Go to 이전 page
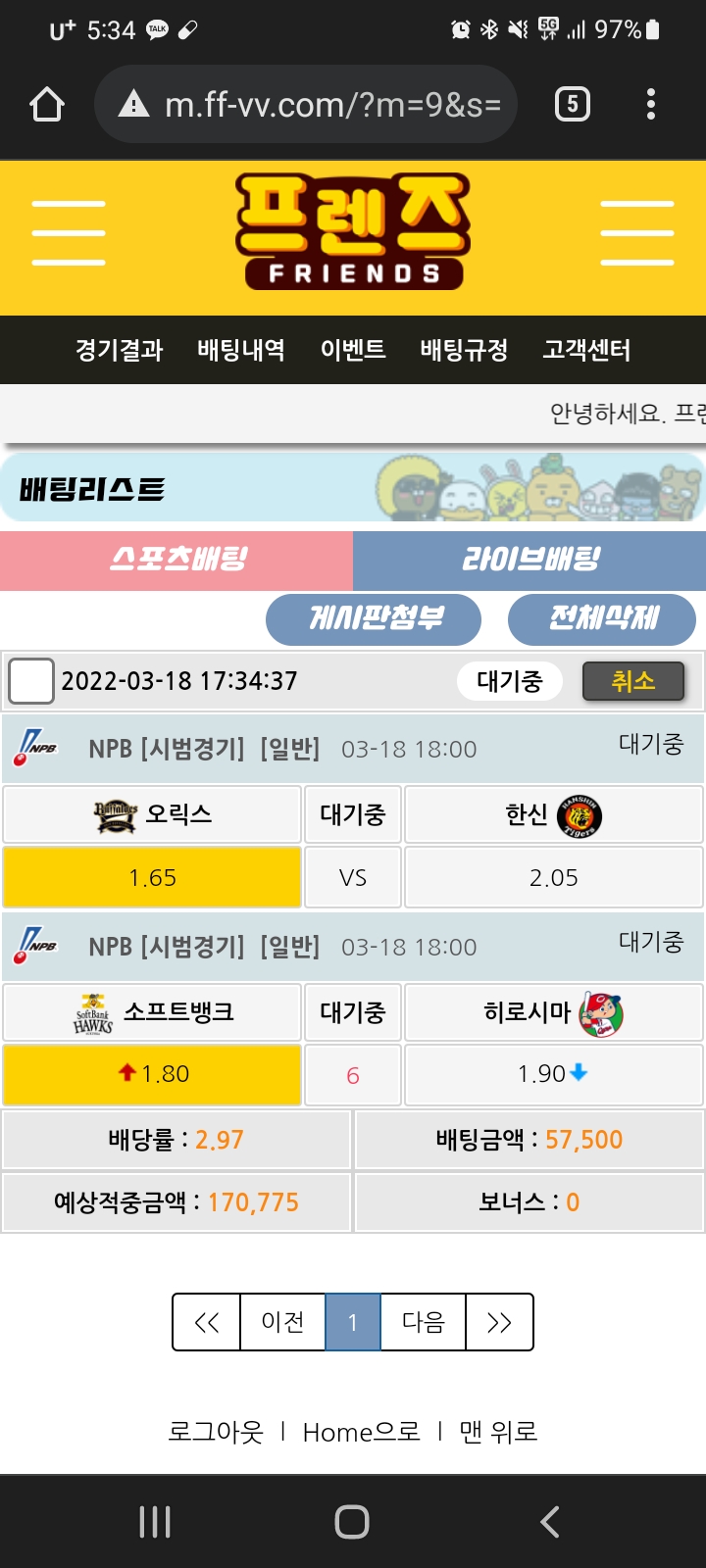 (x=282, y=1322)
